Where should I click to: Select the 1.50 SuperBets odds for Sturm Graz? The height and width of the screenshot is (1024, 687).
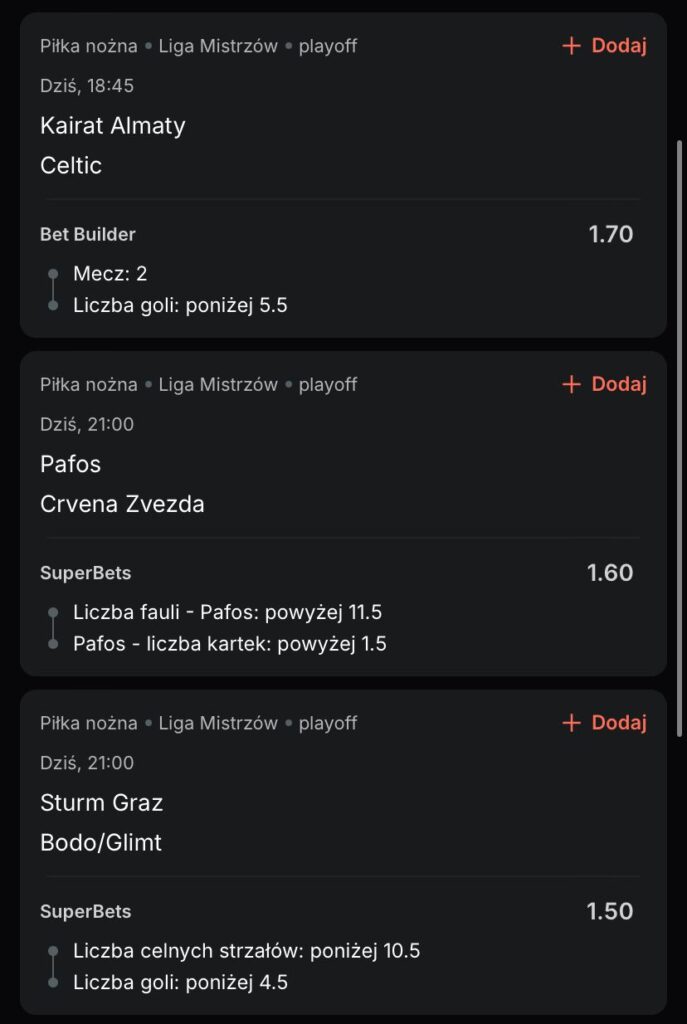(610, 911)
